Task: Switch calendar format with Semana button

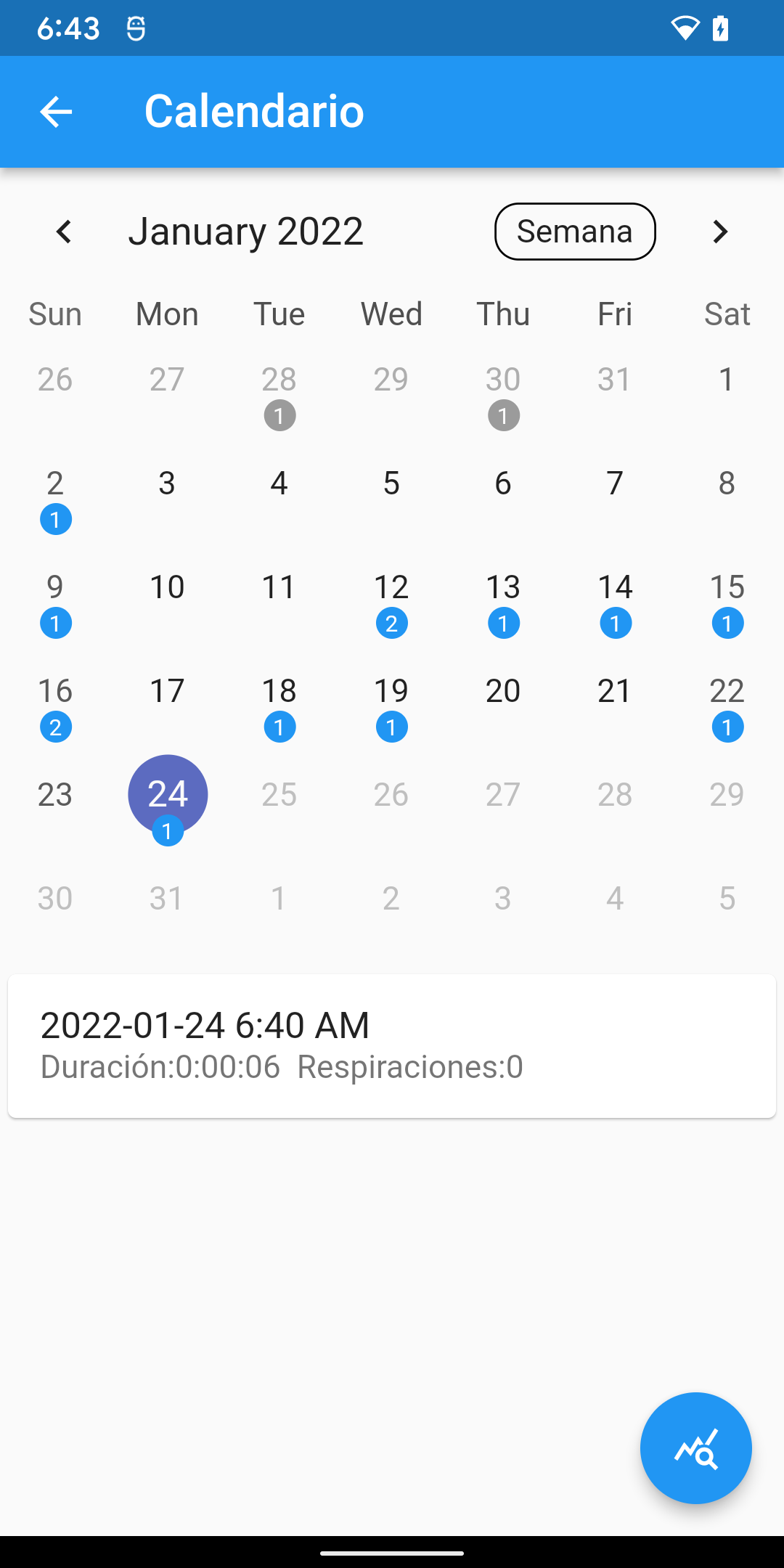Action: (575, 232)
